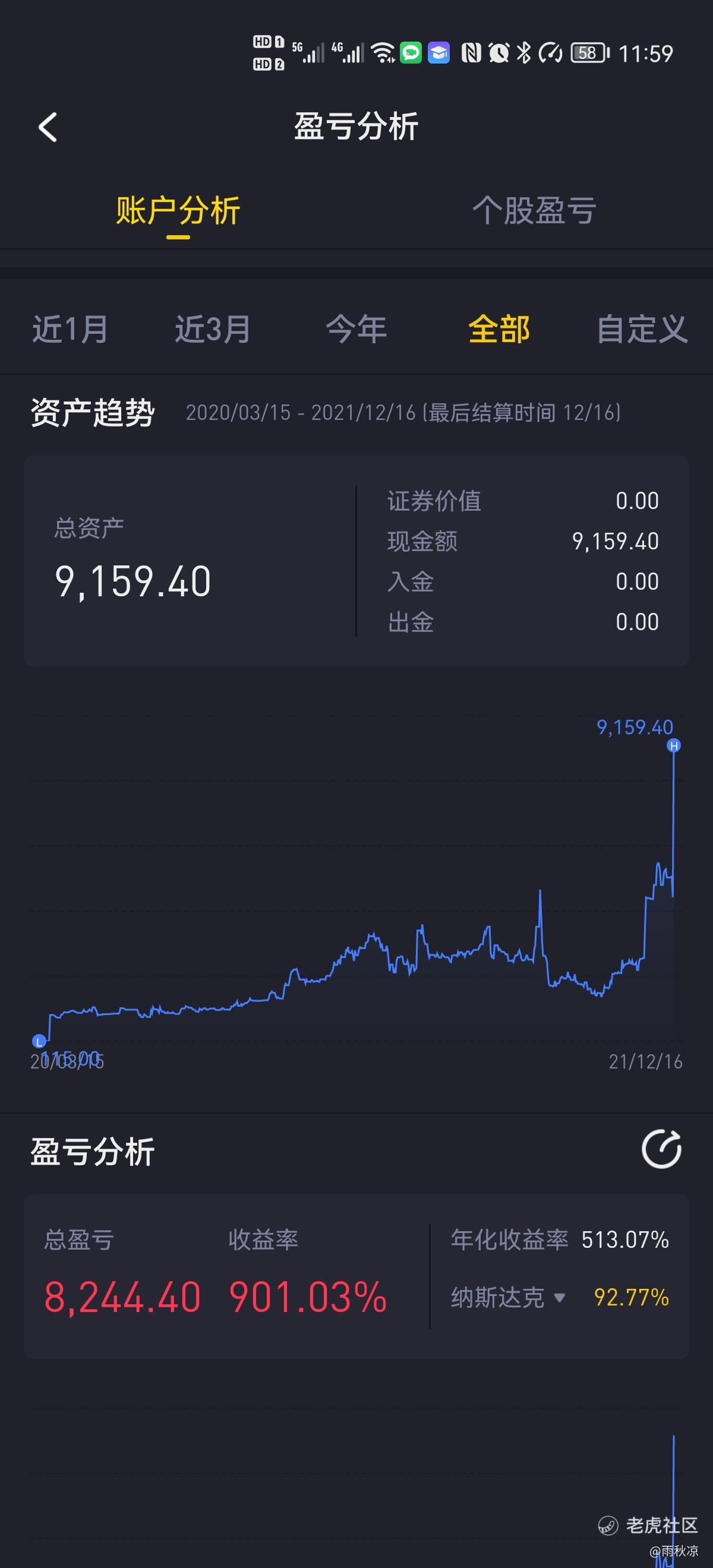Go back from the 盈亏分析 page
This screenshot has height=1568, width=713.
48,127
